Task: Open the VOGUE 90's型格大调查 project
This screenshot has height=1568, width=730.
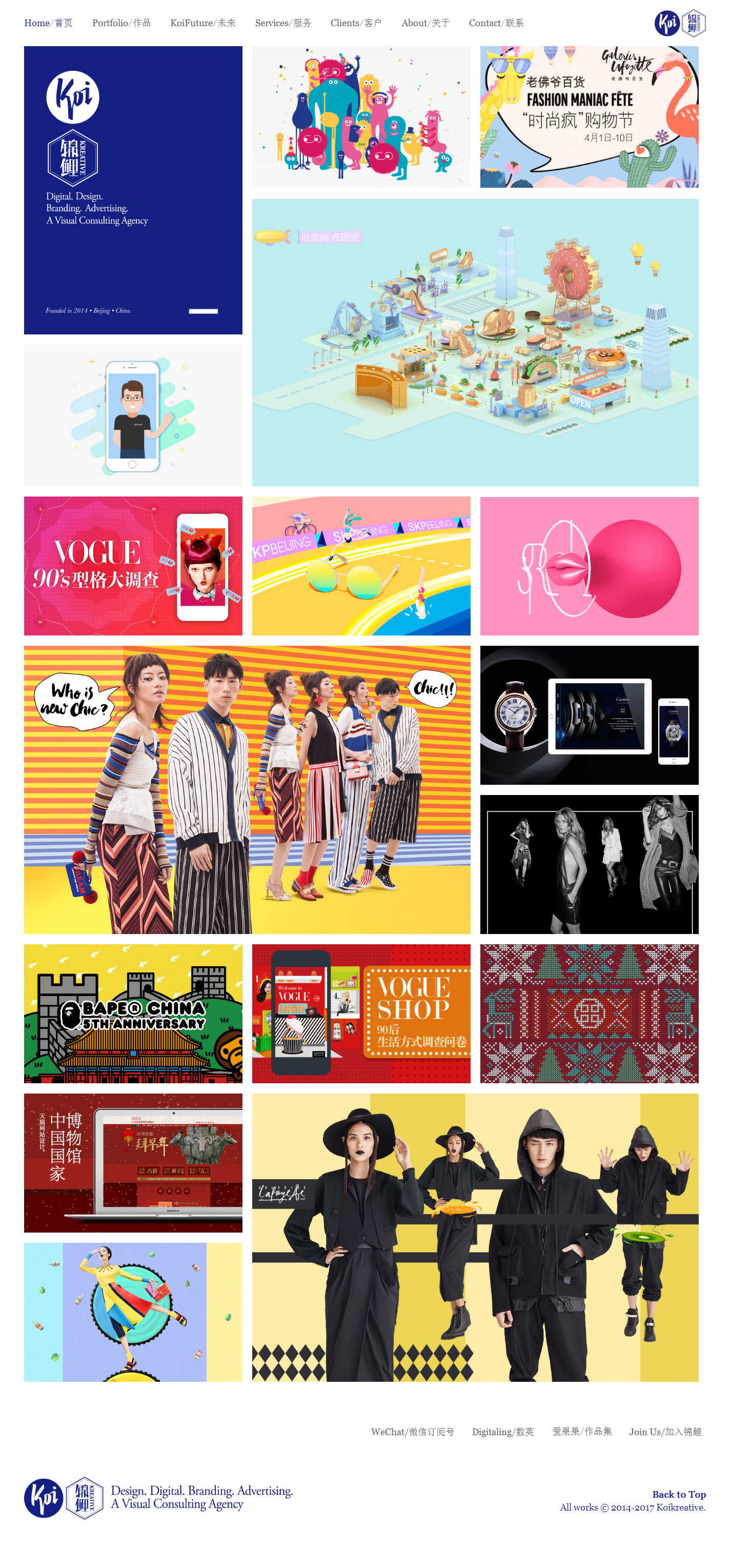Action: pyautogui.click(x=133, y=565)
